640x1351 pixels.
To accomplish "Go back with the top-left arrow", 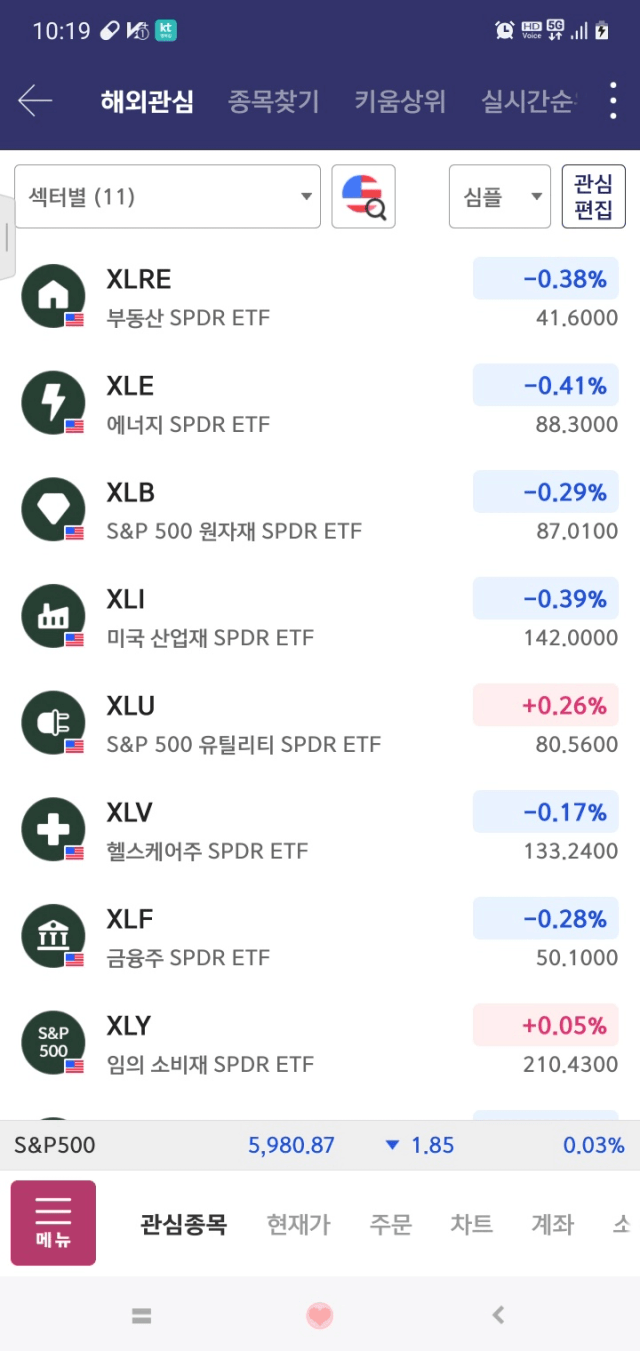I will click(35, 101).
